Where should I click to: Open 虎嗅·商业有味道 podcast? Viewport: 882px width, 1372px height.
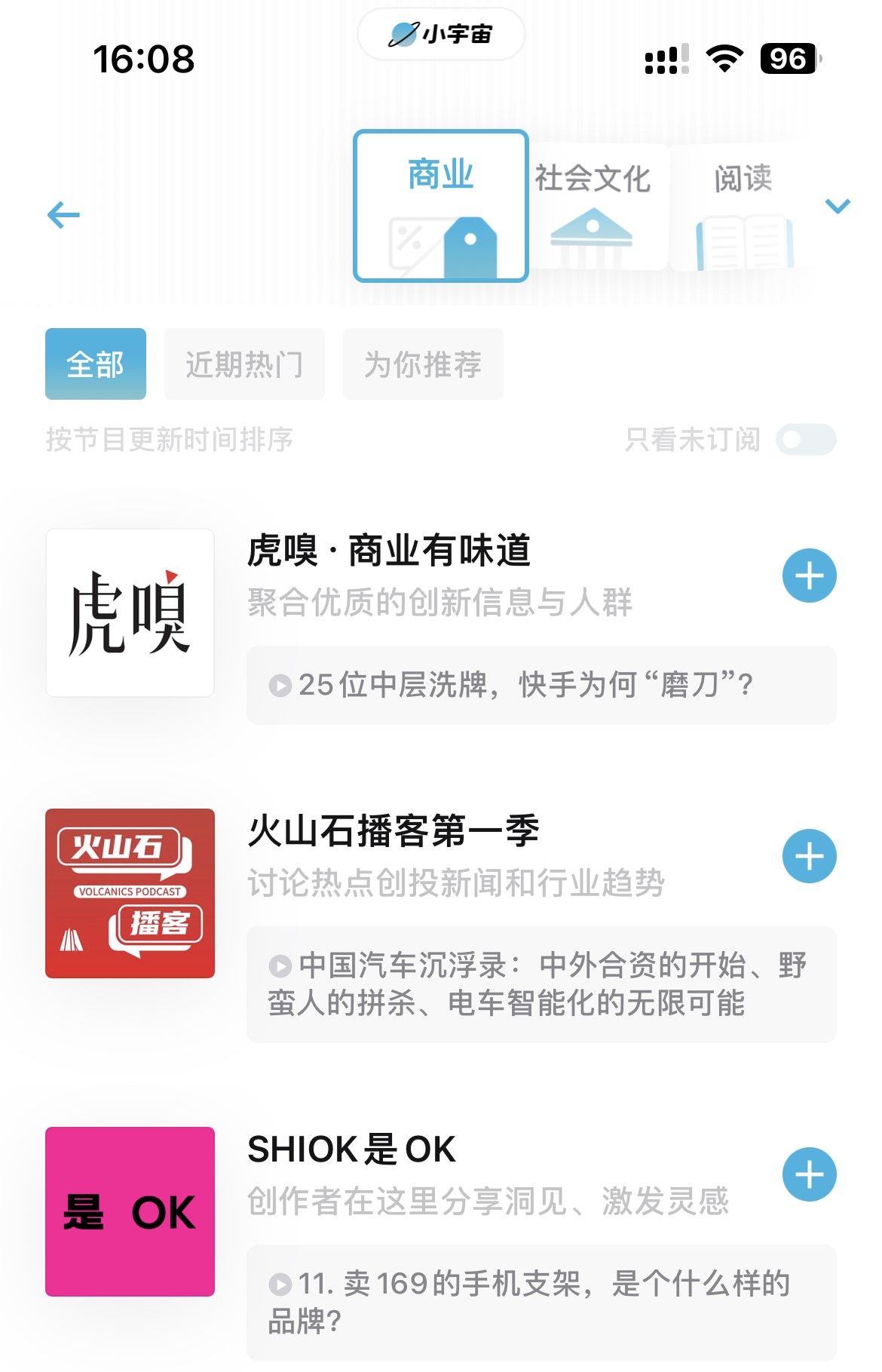(389, 551)
